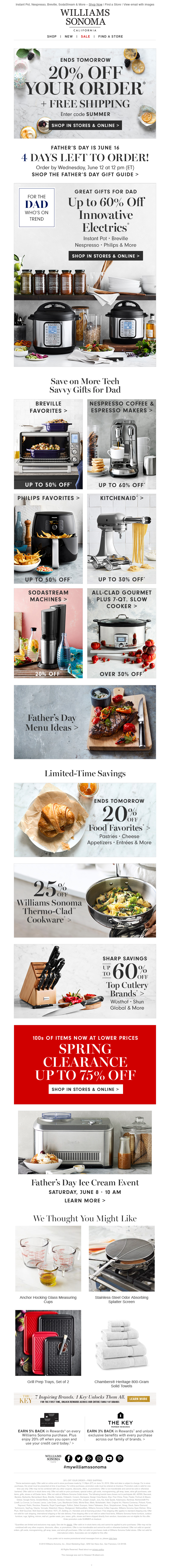
Task: Open All-Clad Gourmet Slow Cooker tile
Action: [x=121, y=633]
